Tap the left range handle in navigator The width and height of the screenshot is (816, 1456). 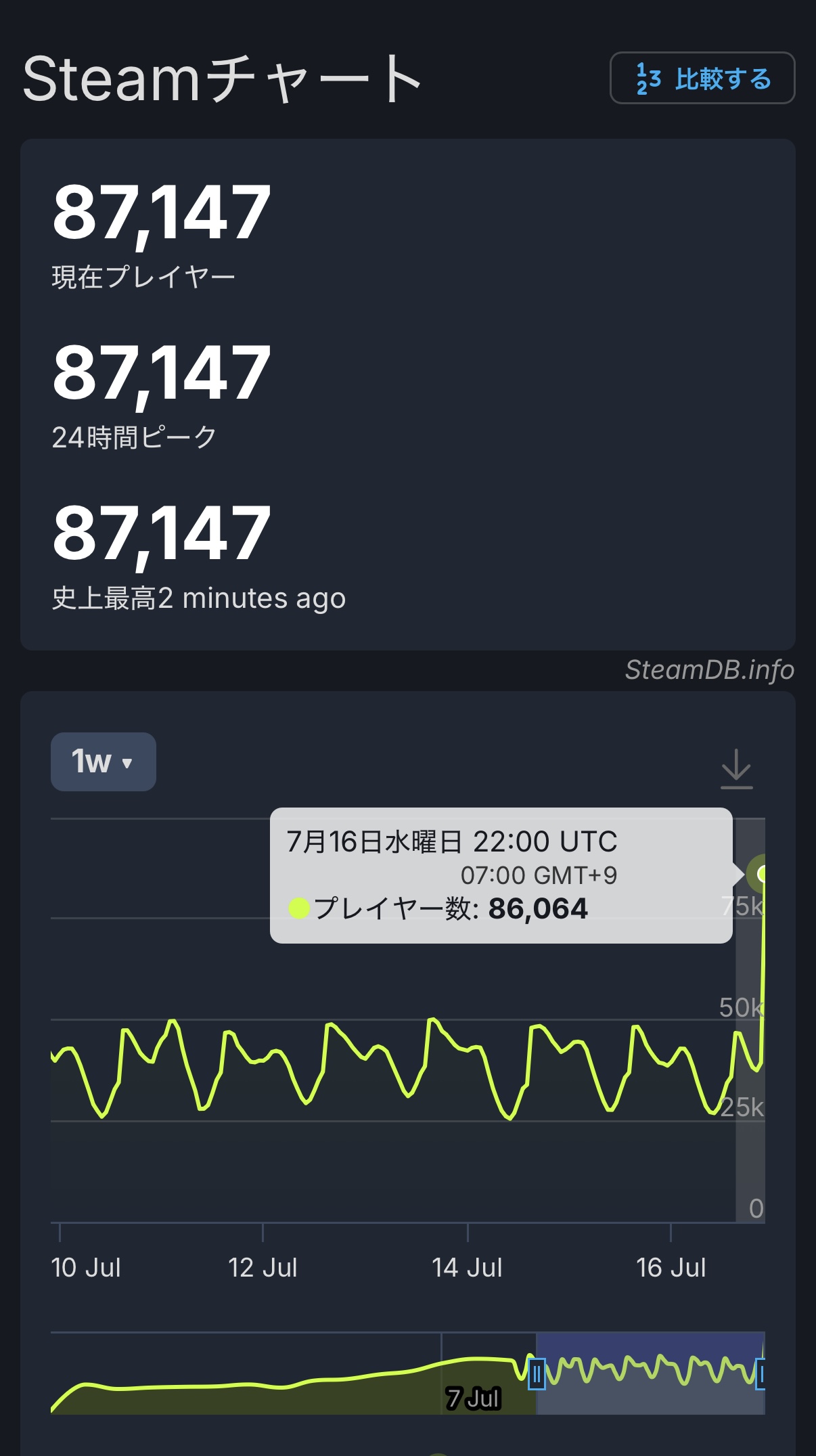click(x=537, y=1375)
